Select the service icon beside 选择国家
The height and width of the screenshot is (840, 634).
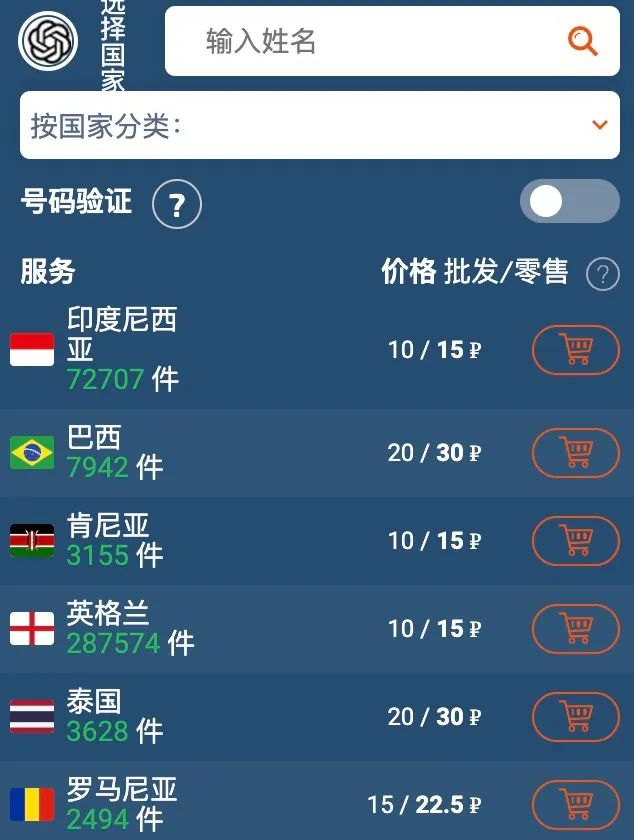48,41
